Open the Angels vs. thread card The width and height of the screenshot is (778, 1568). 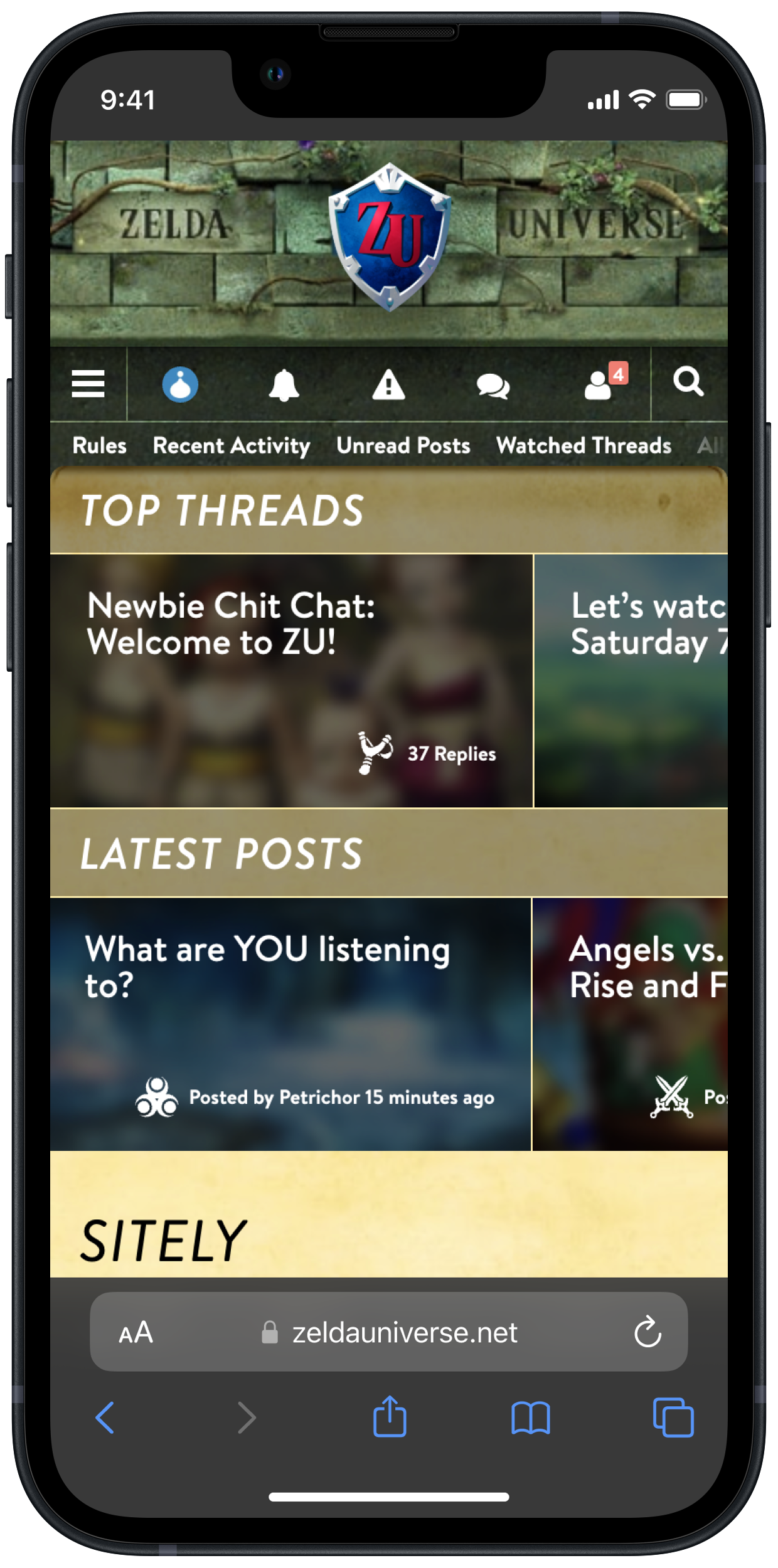(x=631, y=1024)
